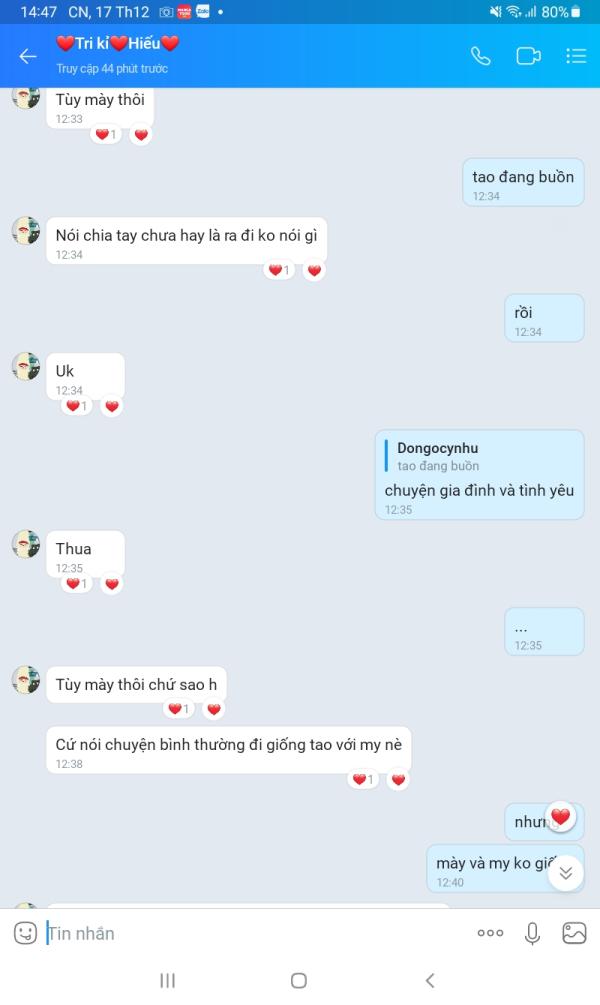Start a video call with Hiếu

click(x=528, y=56)
